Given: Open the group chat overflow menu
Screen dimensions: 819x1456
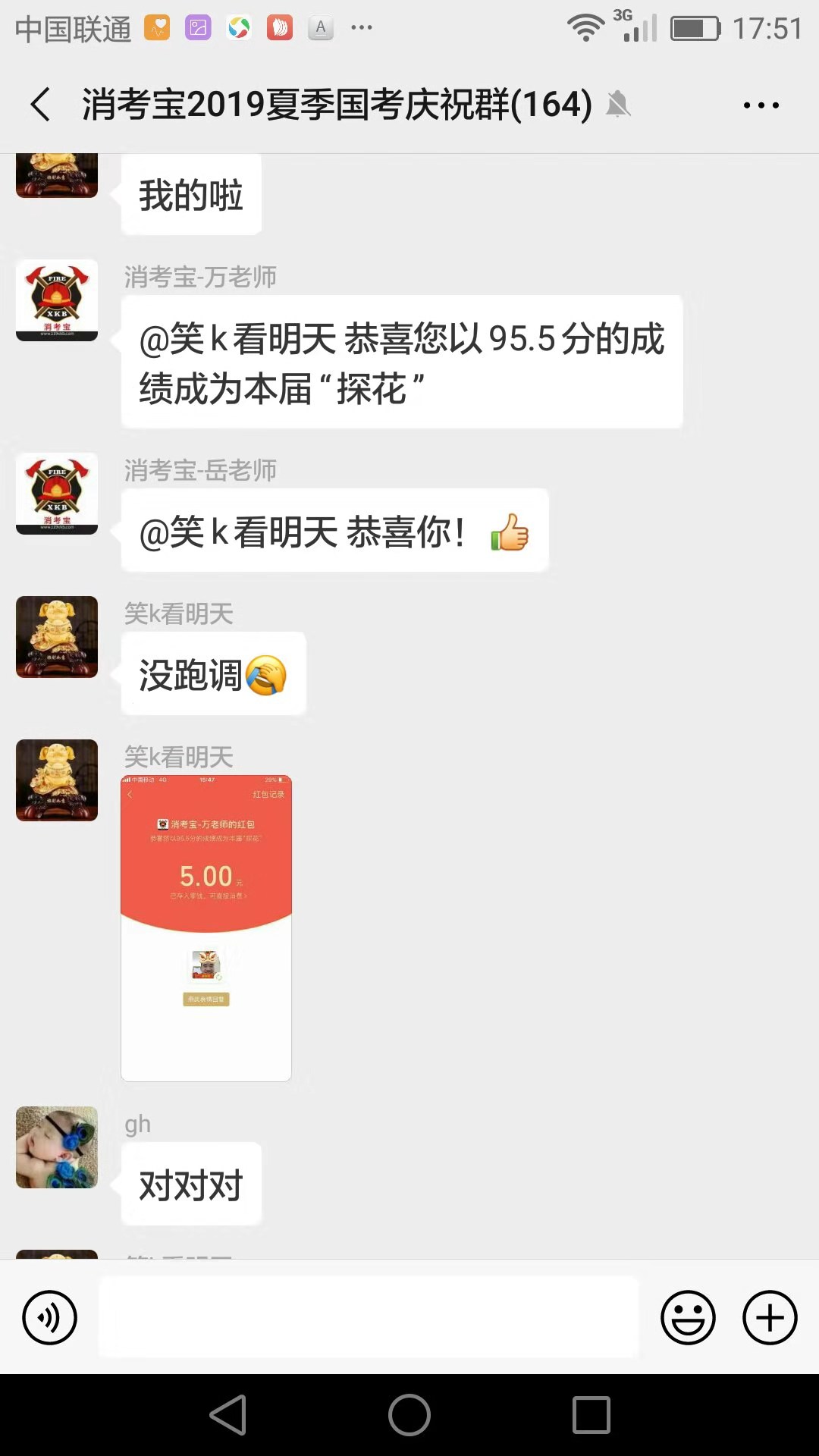Looking at the screenshot, I should click(761, 105).
